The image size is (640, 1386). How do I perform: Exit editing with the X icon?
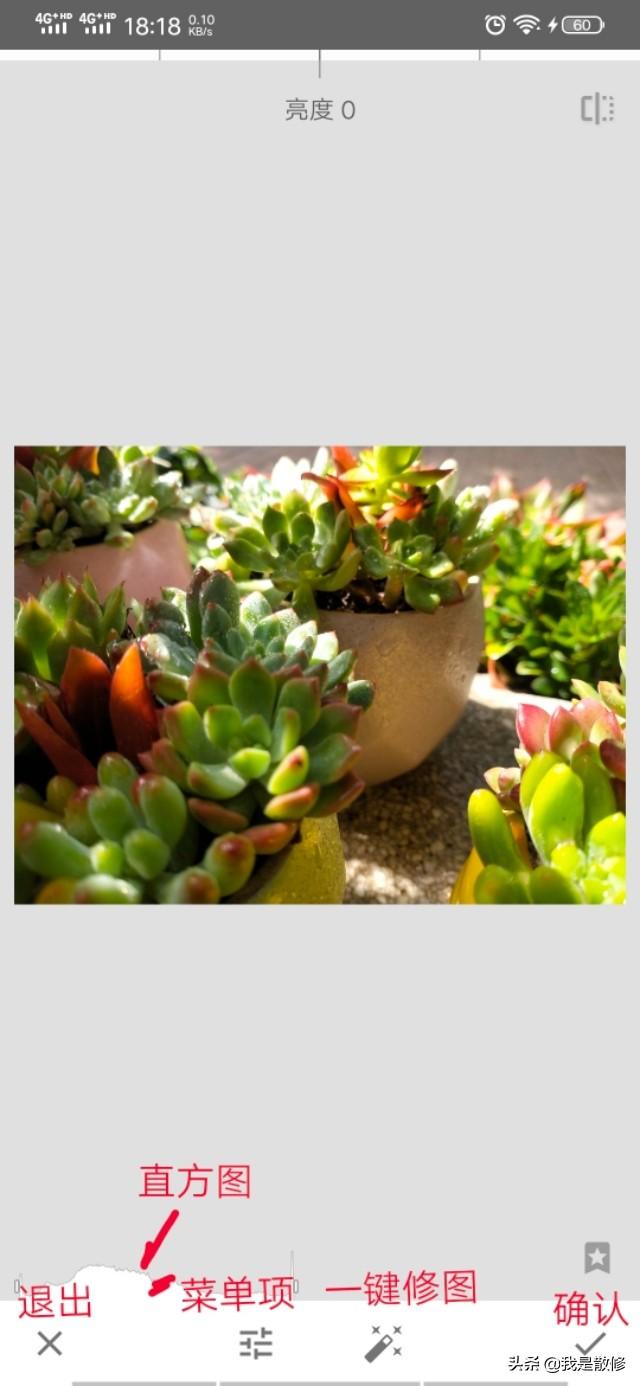[50, 1343]
